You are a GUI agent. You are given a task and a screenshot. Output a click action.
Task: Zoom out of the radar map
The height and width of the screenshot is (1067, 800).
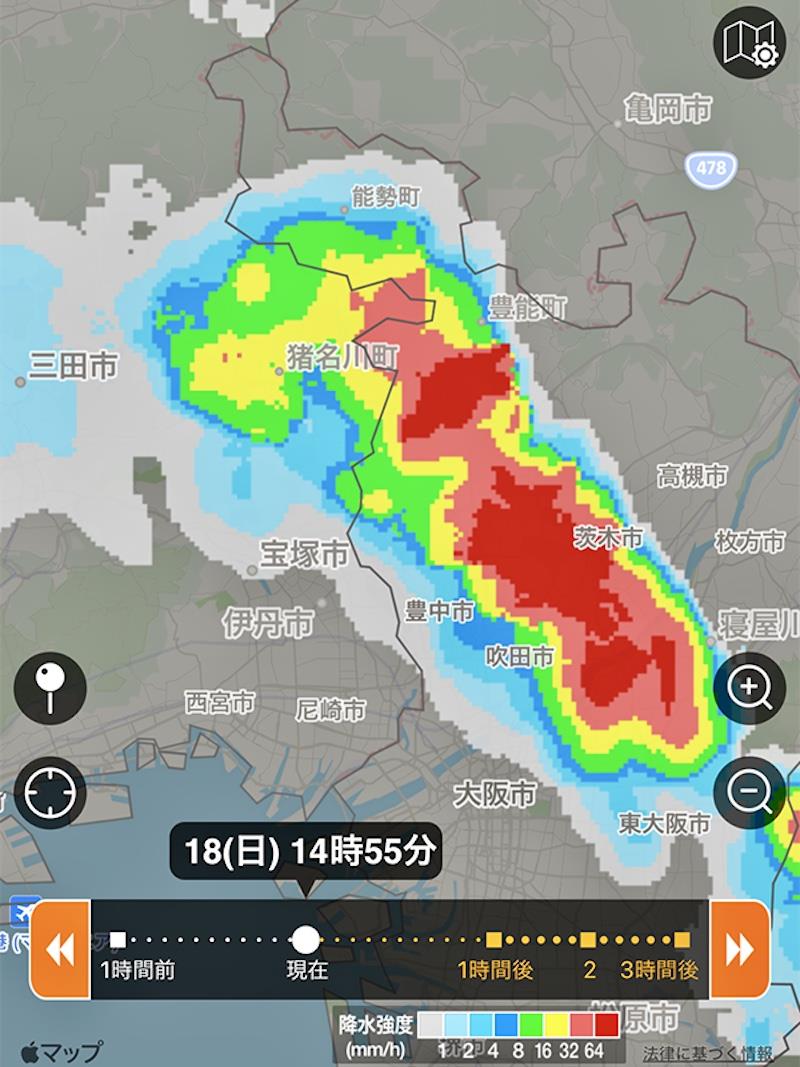749,793
